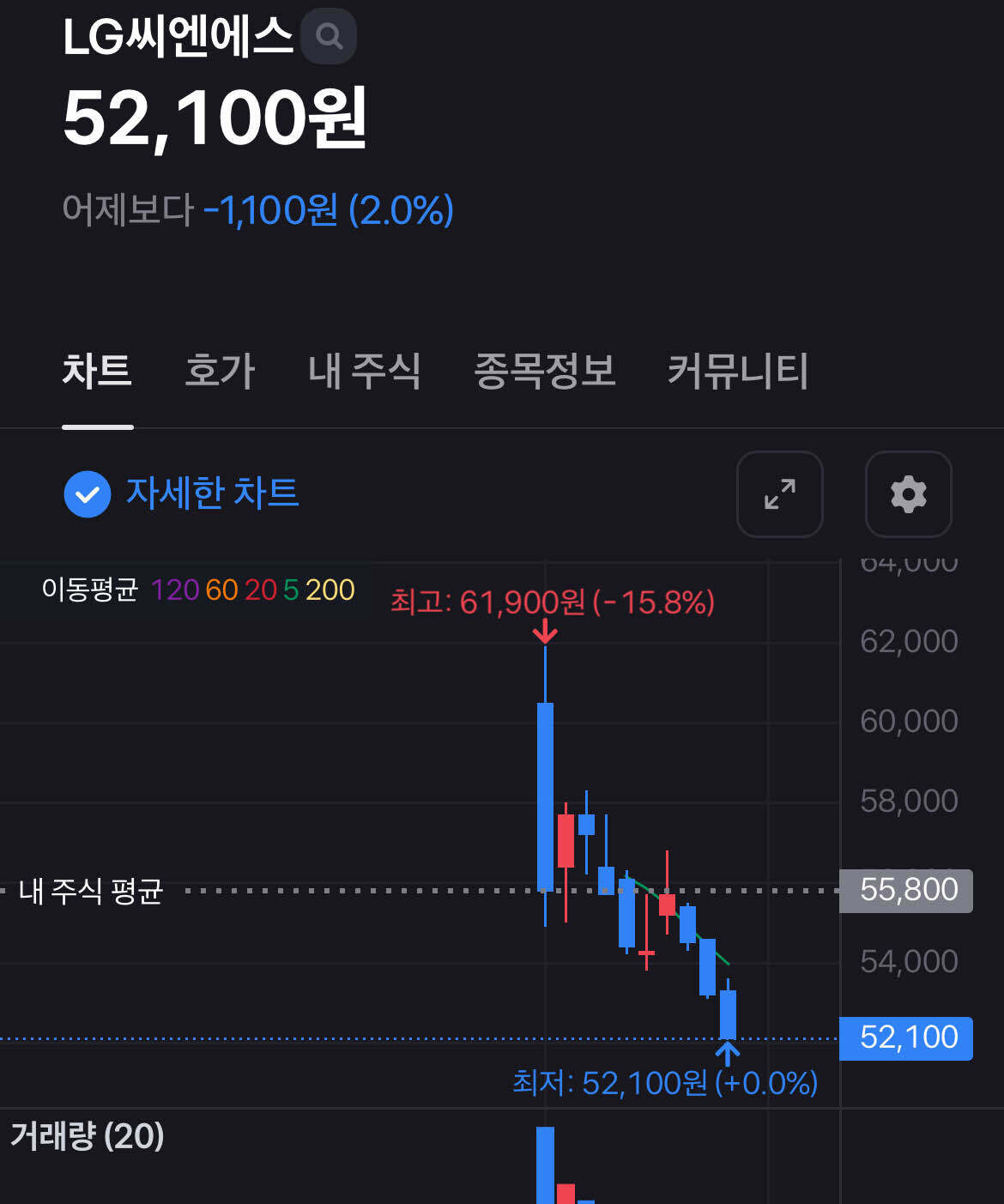Image resolution: width=1004 pixels, height=1204 pixels.
Task: Toggle the 5-day moving average
Action: point(293,590)
